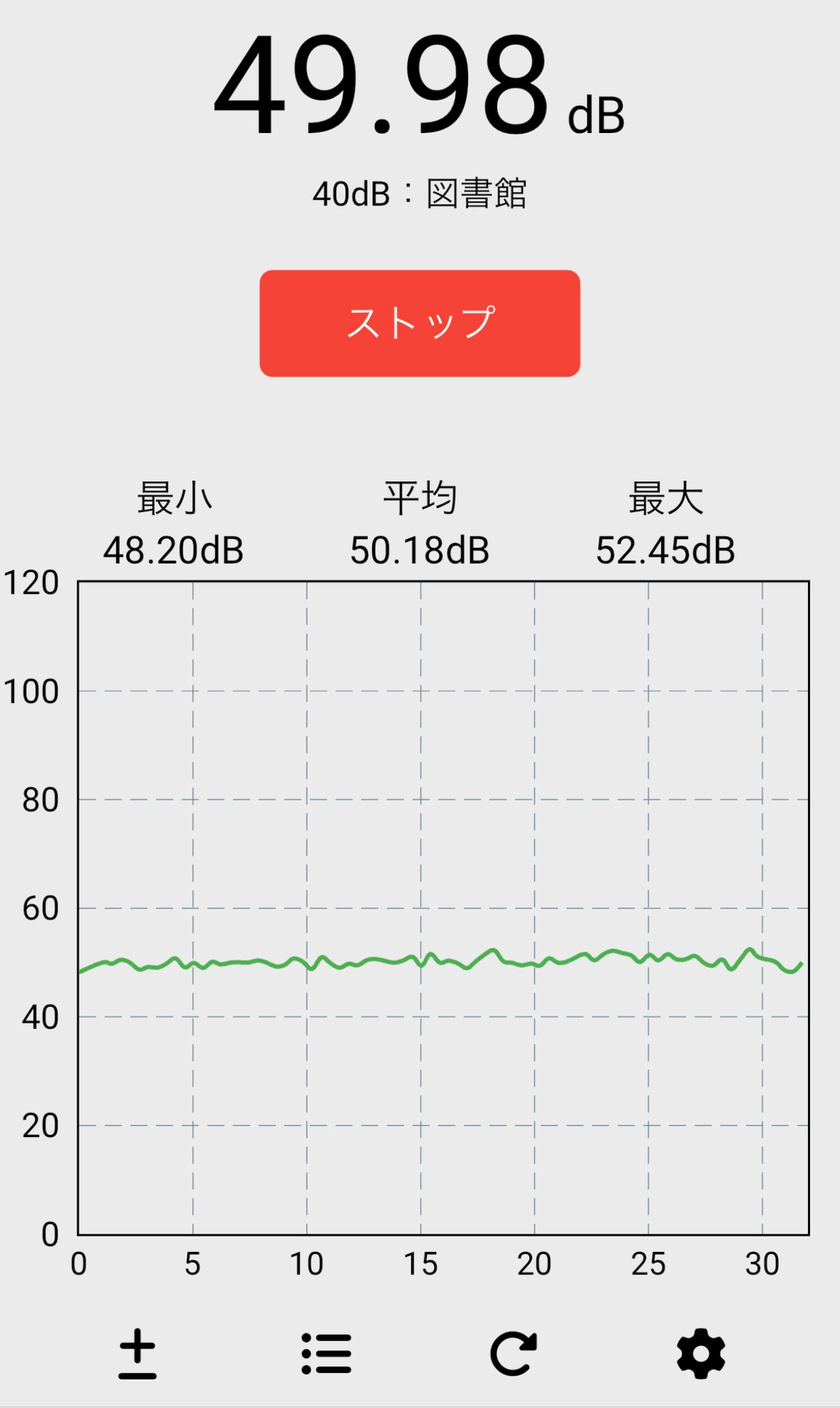Tap the red ストップ button
840x1408 pixels.
[419, 323]
